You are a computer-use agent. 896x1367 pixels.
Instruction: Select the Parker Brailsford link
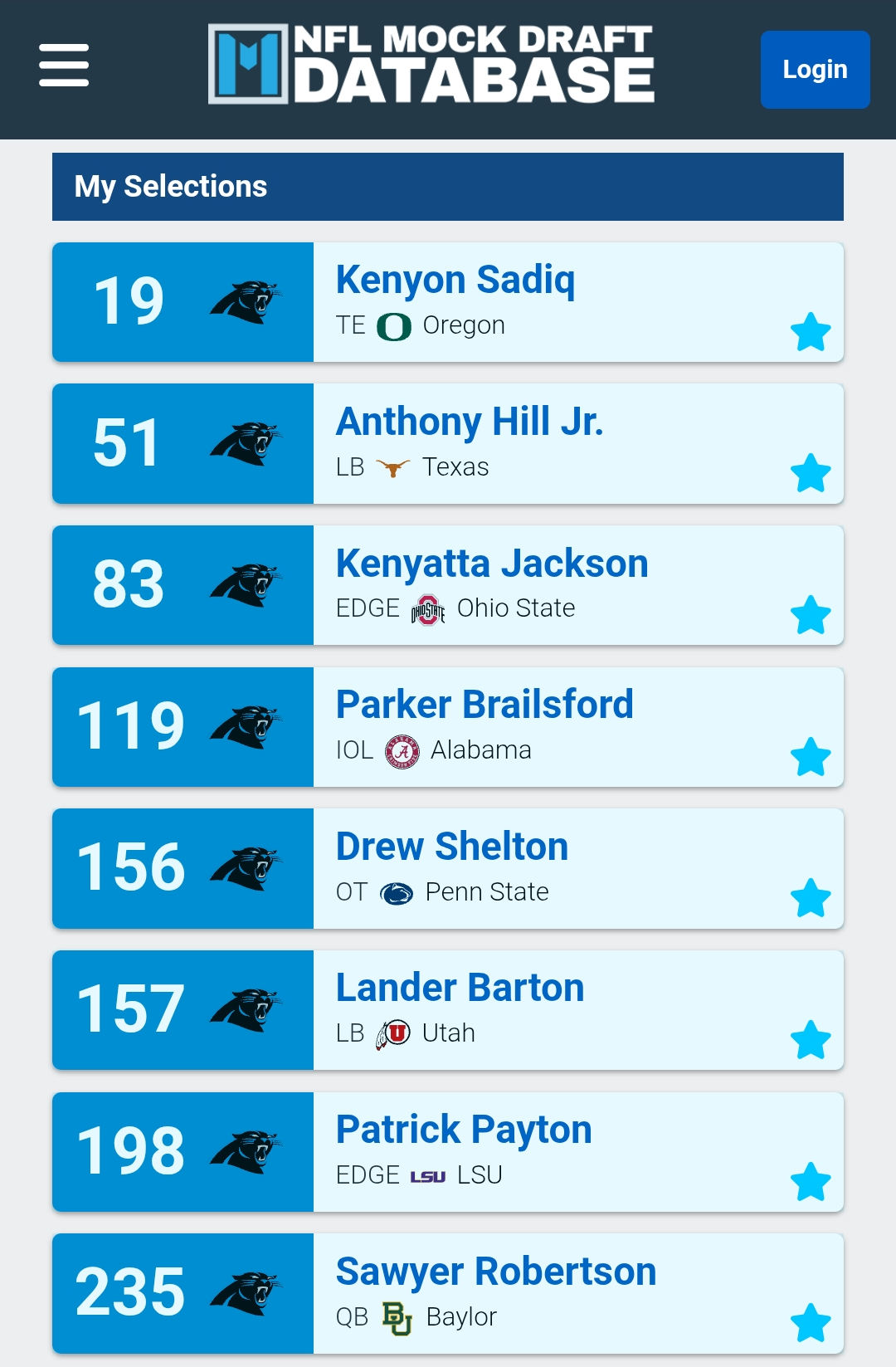click(x=485, y=705)
